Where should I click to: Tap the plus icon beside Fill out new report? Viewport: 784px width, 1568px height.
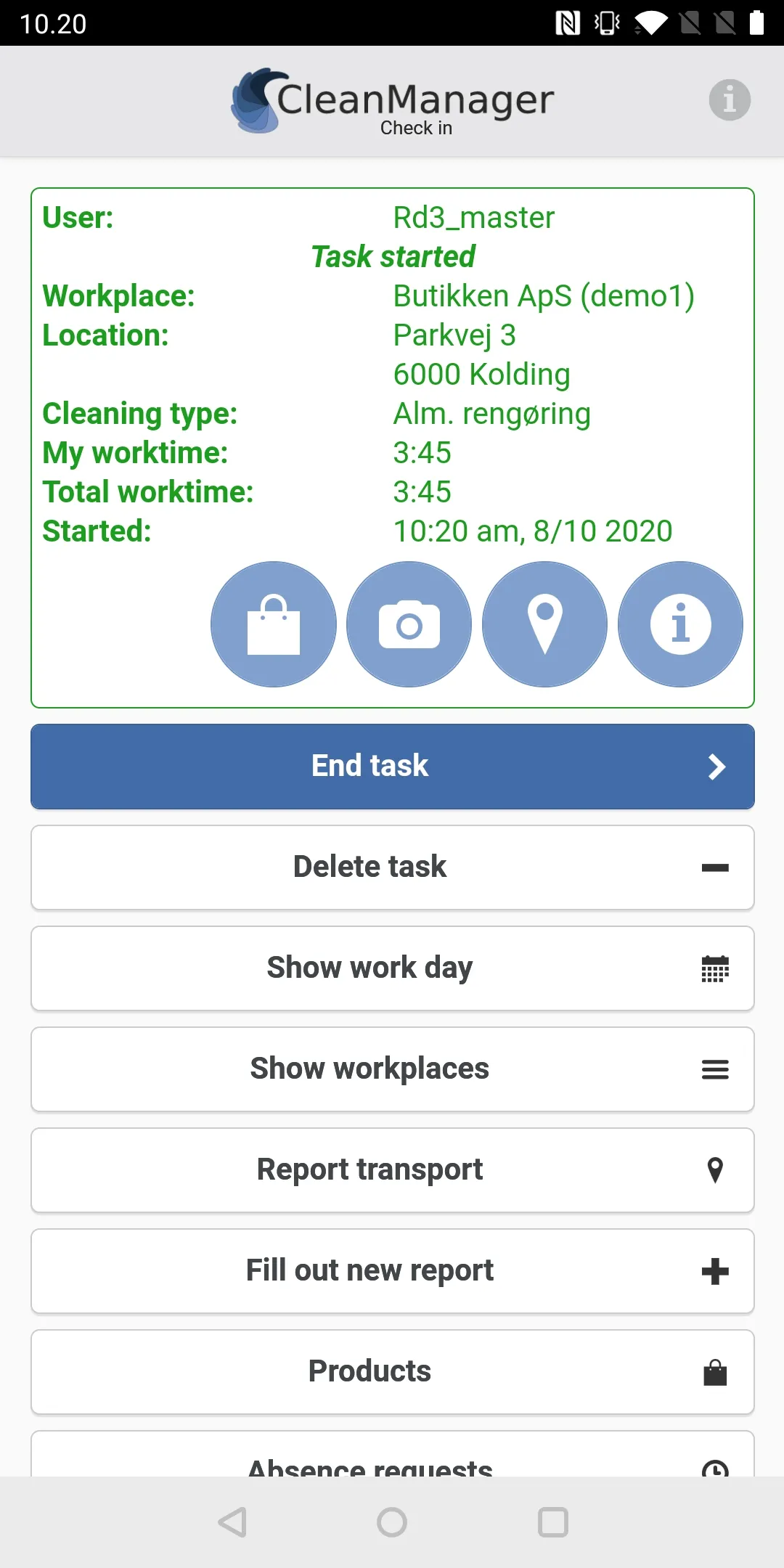tap(716, 1270)
